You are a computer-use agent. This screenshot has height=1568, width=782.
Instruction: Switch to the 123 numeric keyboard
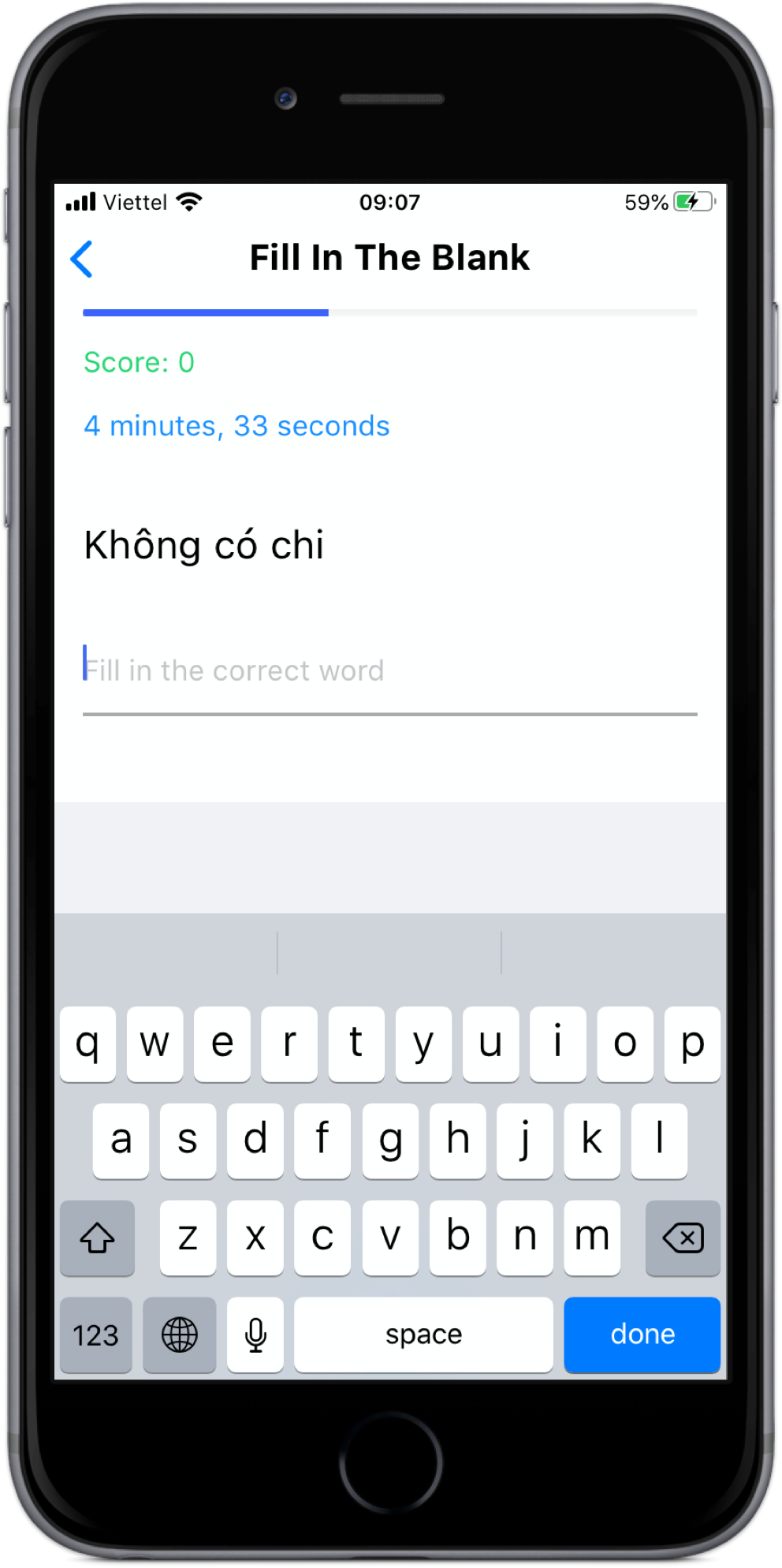coord(95,1335)
